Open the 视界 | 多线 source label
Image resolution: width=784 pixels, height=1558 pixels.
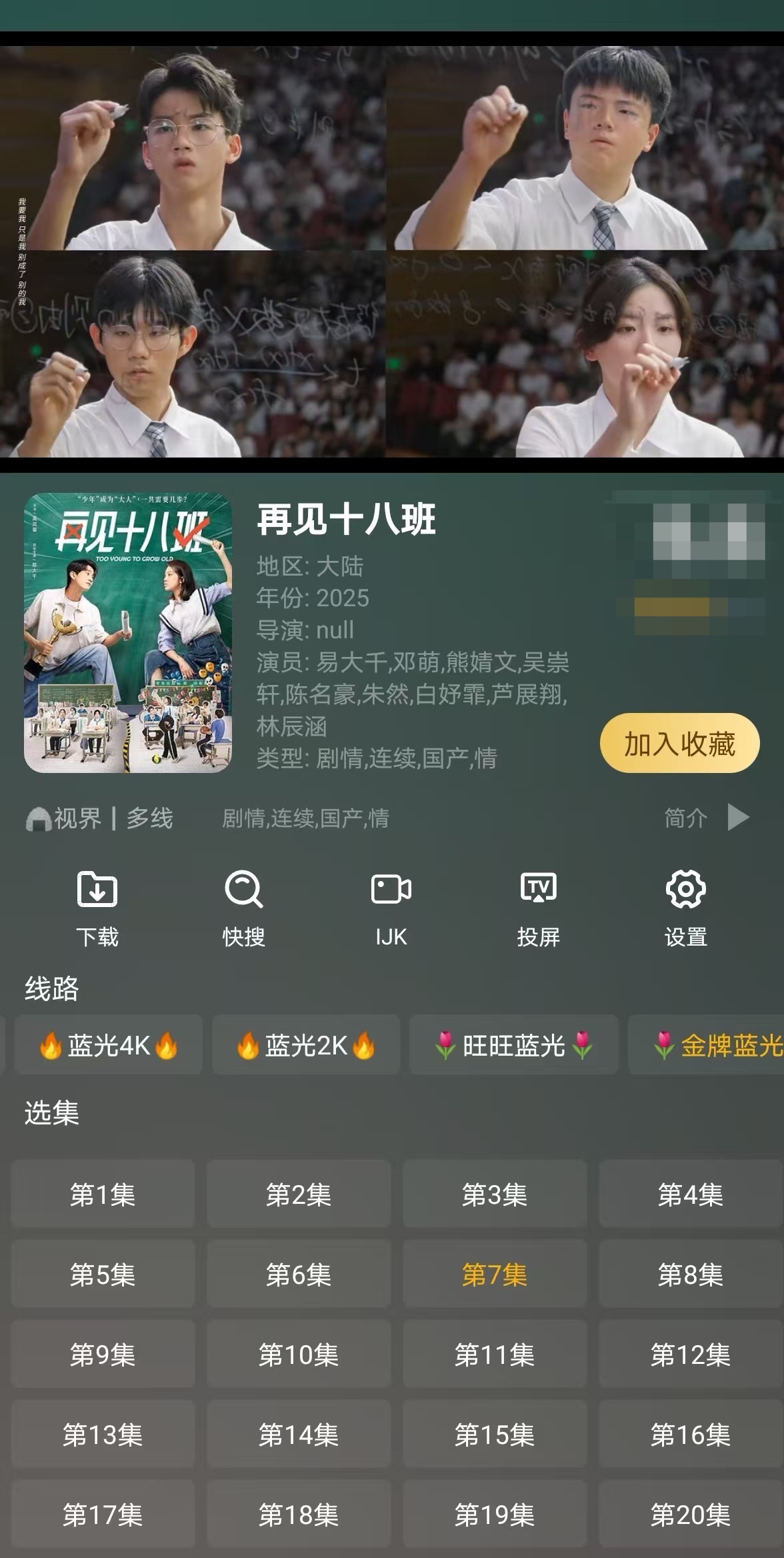click(x=100, y=818)
